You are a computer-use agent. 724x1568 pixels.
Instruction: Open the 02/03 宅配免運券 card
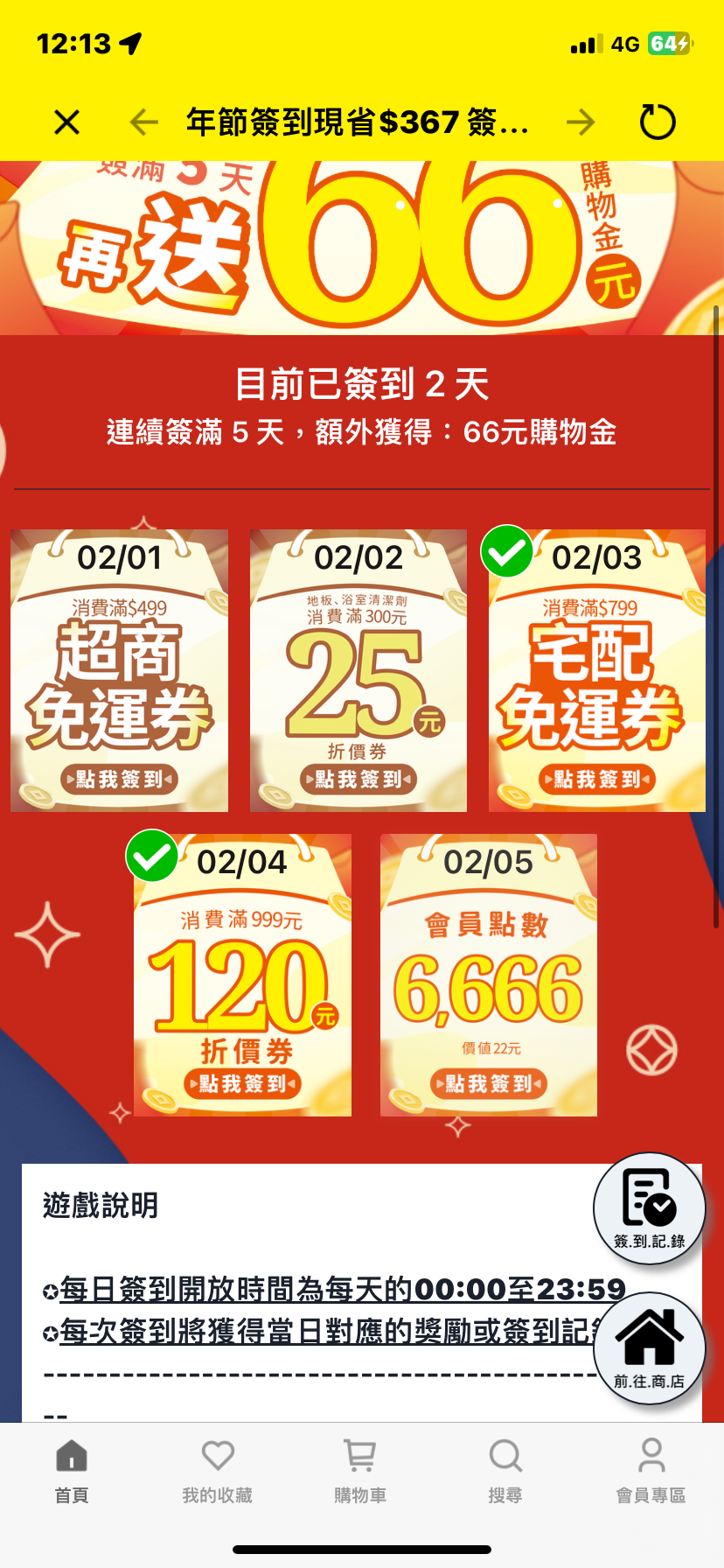(x=597, y=779)
